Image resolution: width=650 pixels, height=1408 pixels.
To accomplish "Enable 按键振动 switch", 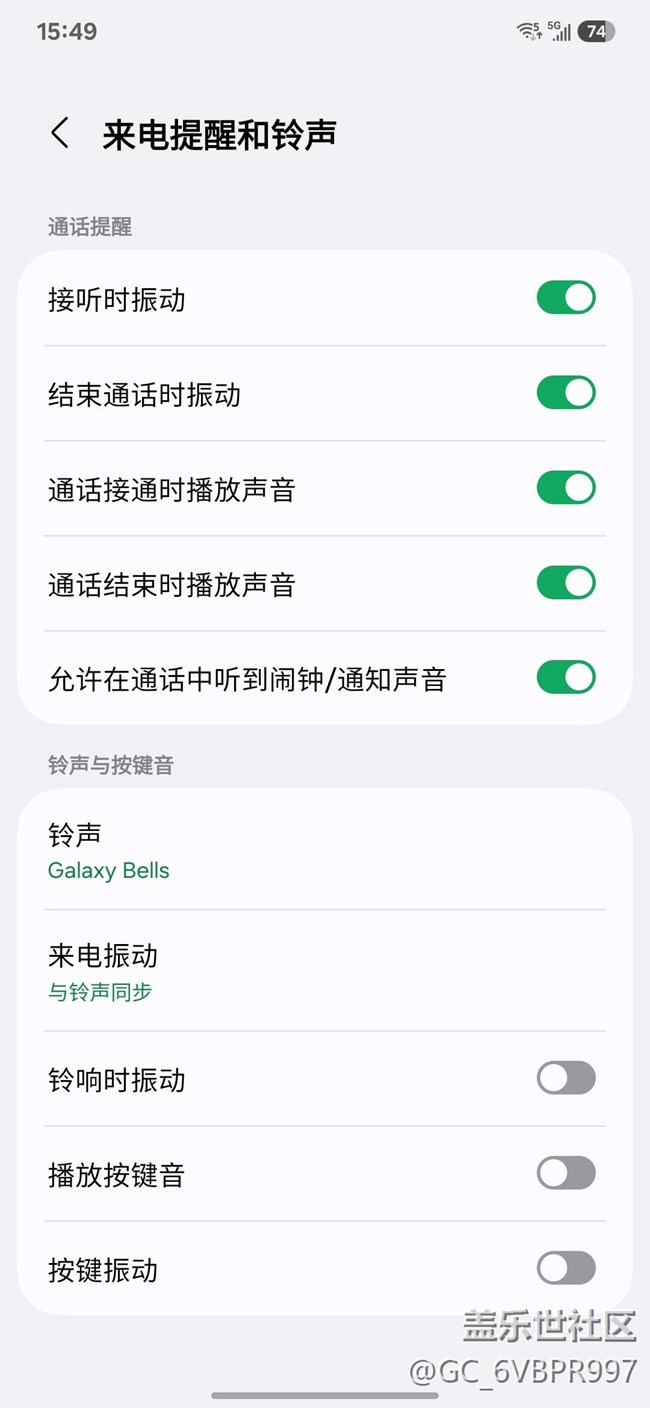I will click(566, 1268).
